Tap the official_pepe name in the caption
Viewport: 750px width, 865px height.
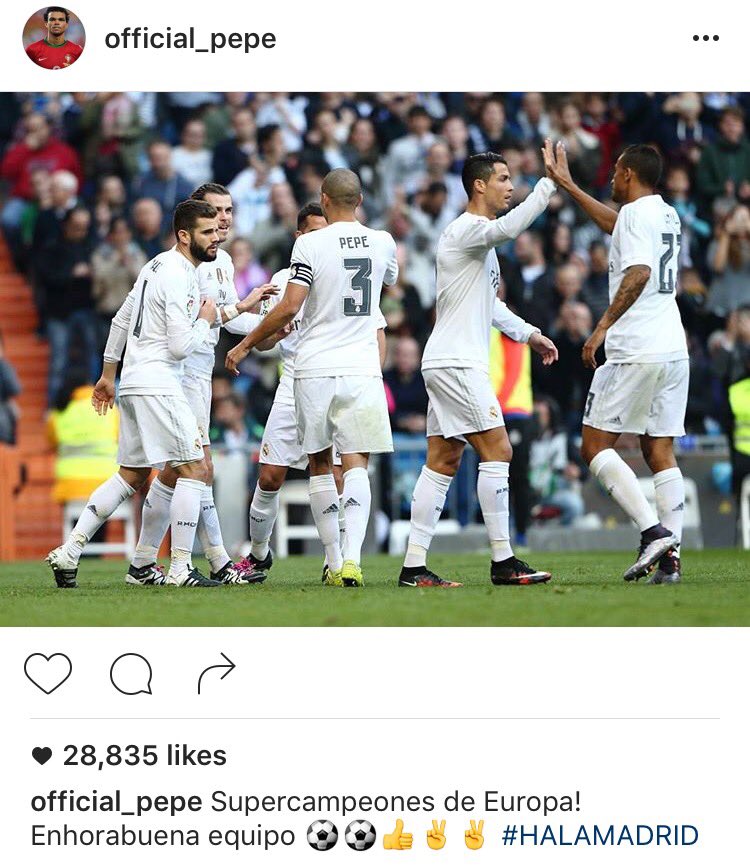tap(117, 802)
